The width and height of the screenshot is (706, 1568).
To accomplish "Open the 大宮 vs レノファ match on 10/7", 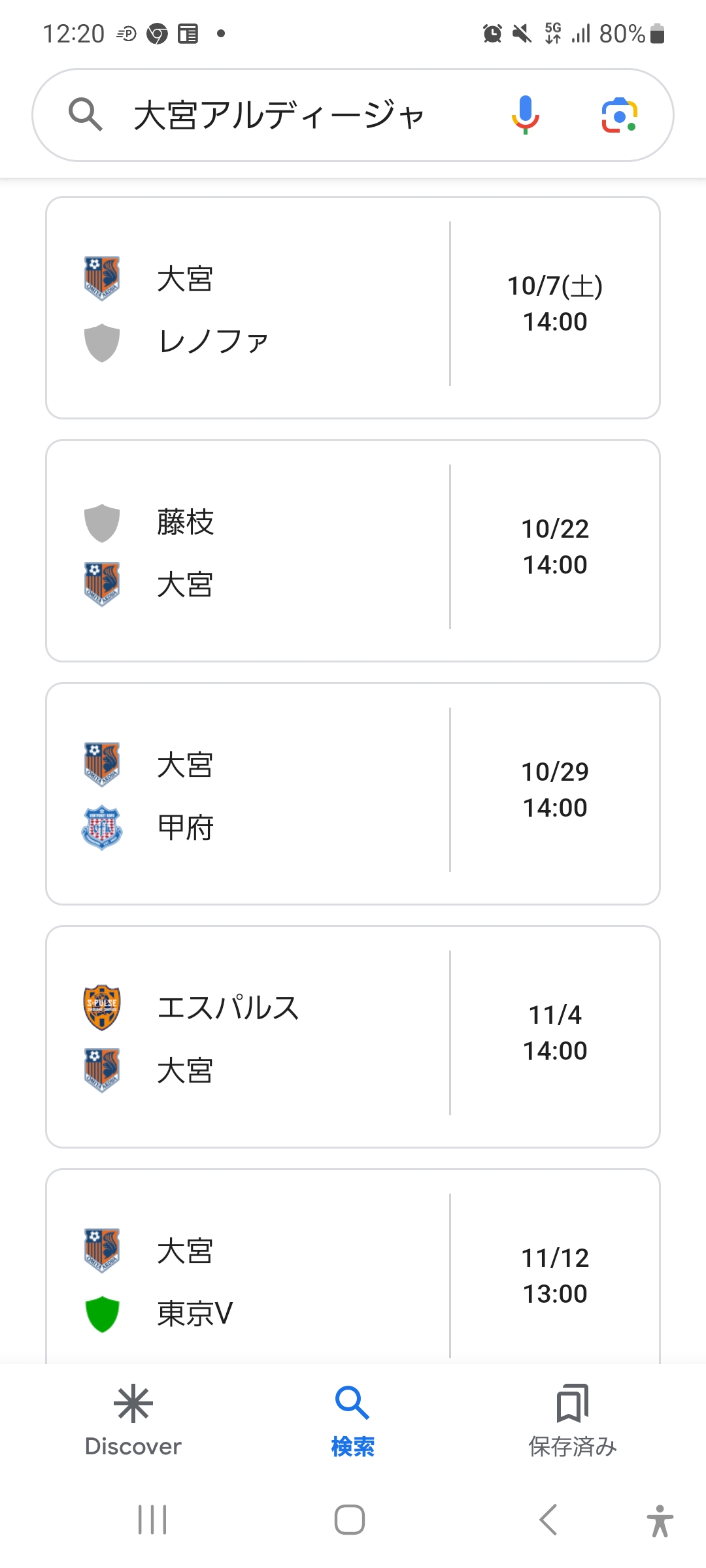I will 353,308.
